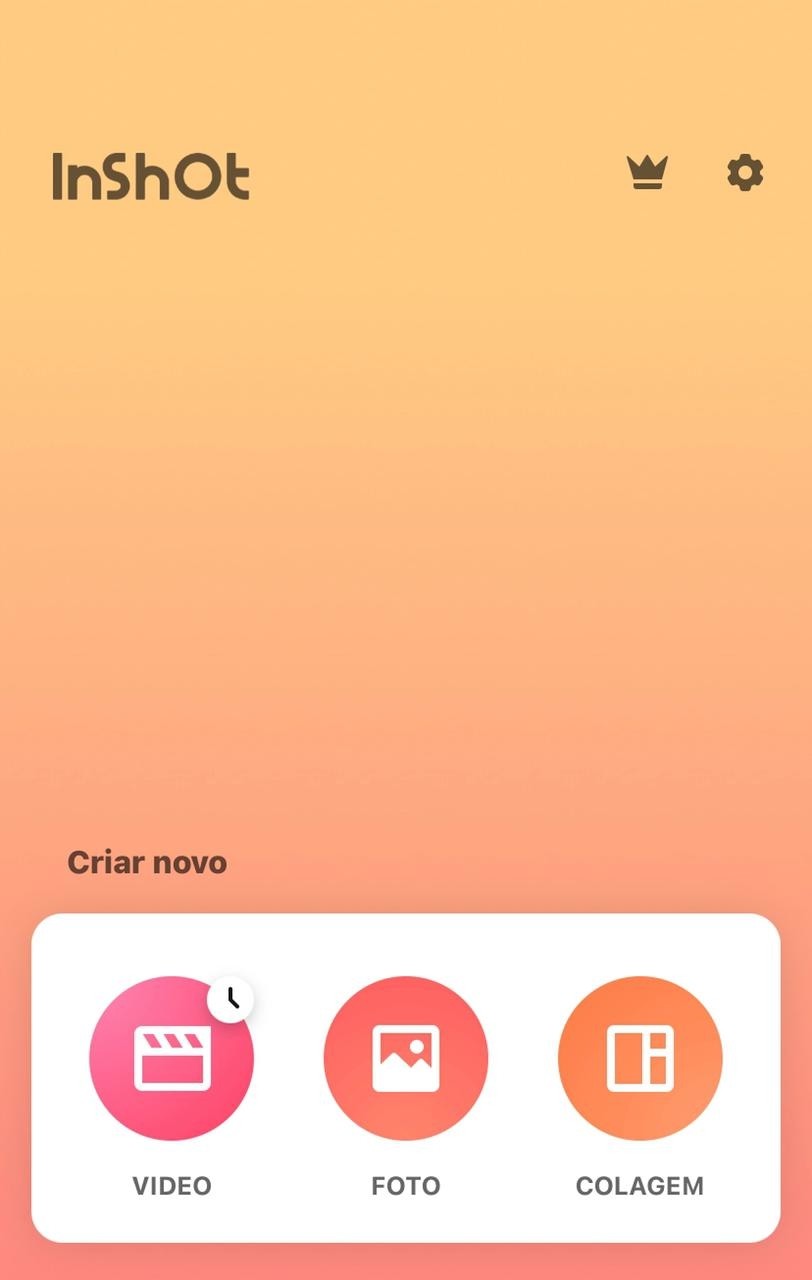Start a new FOTO edit
Image resolution: width=812 pixels, height=1280 pixels.
point(406,1058)
